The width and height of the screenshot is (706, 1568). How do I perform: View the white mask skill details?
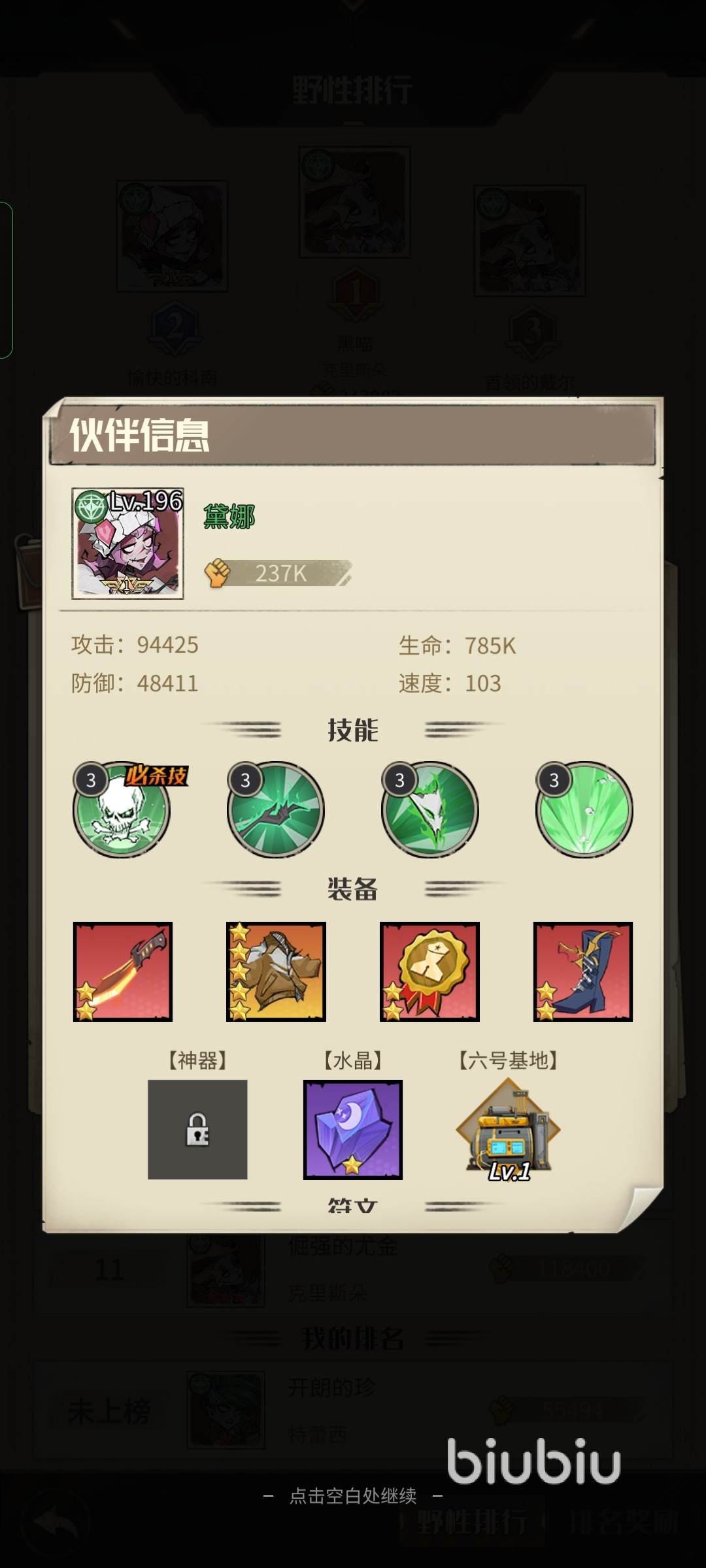430,810
